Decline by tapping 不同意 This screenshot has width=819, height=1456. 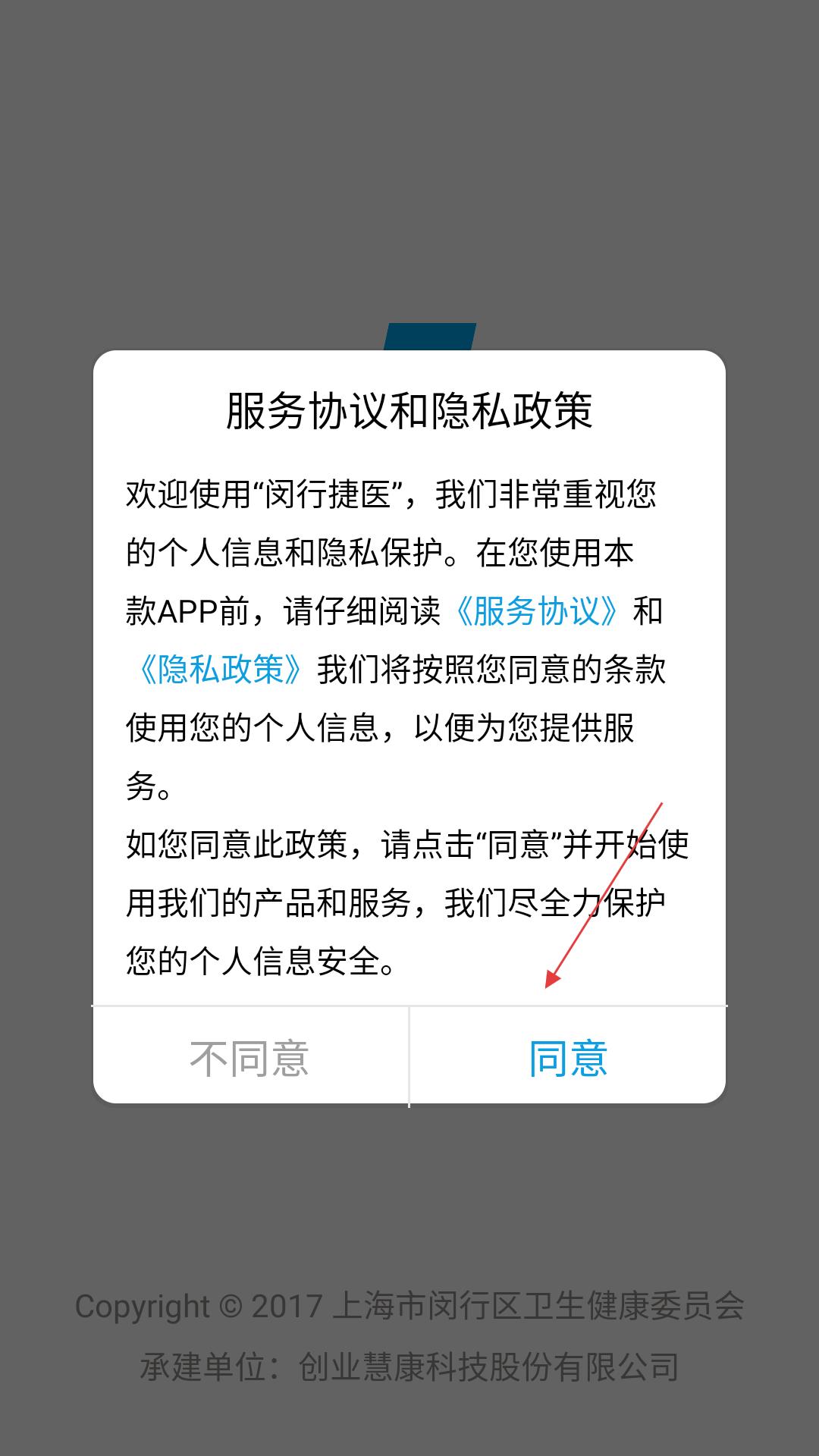pos(249,1058)
